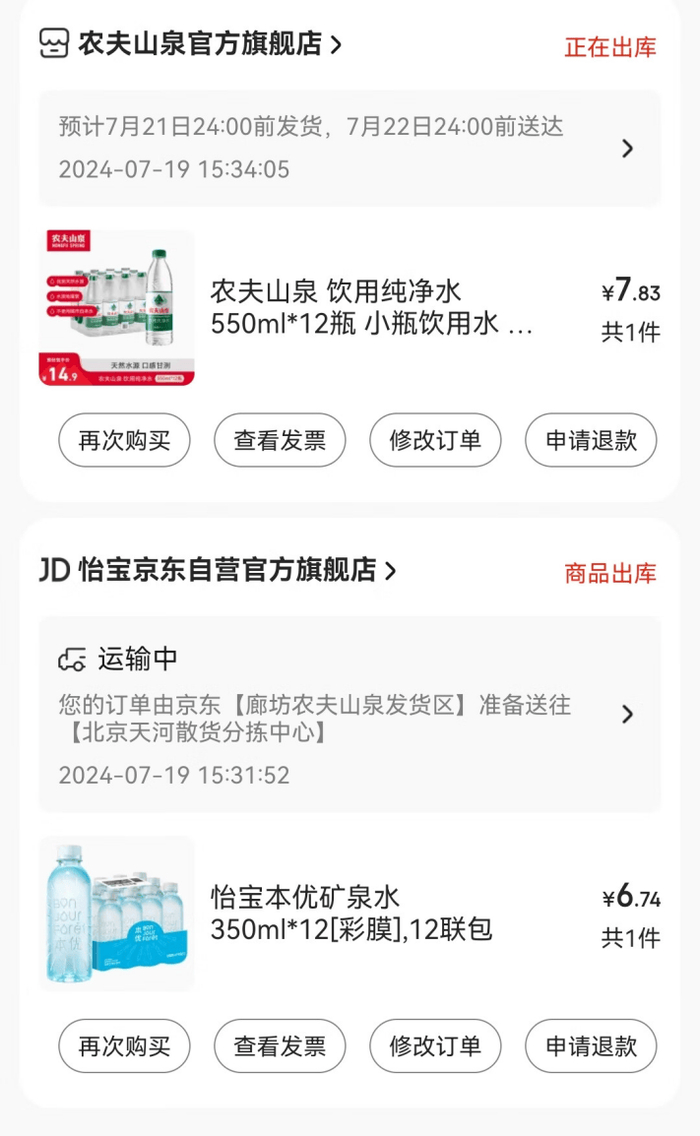Open 查看发票 for the 怡宝 order
This screenshot has width=700, height=1136.
pos(280,1046)
